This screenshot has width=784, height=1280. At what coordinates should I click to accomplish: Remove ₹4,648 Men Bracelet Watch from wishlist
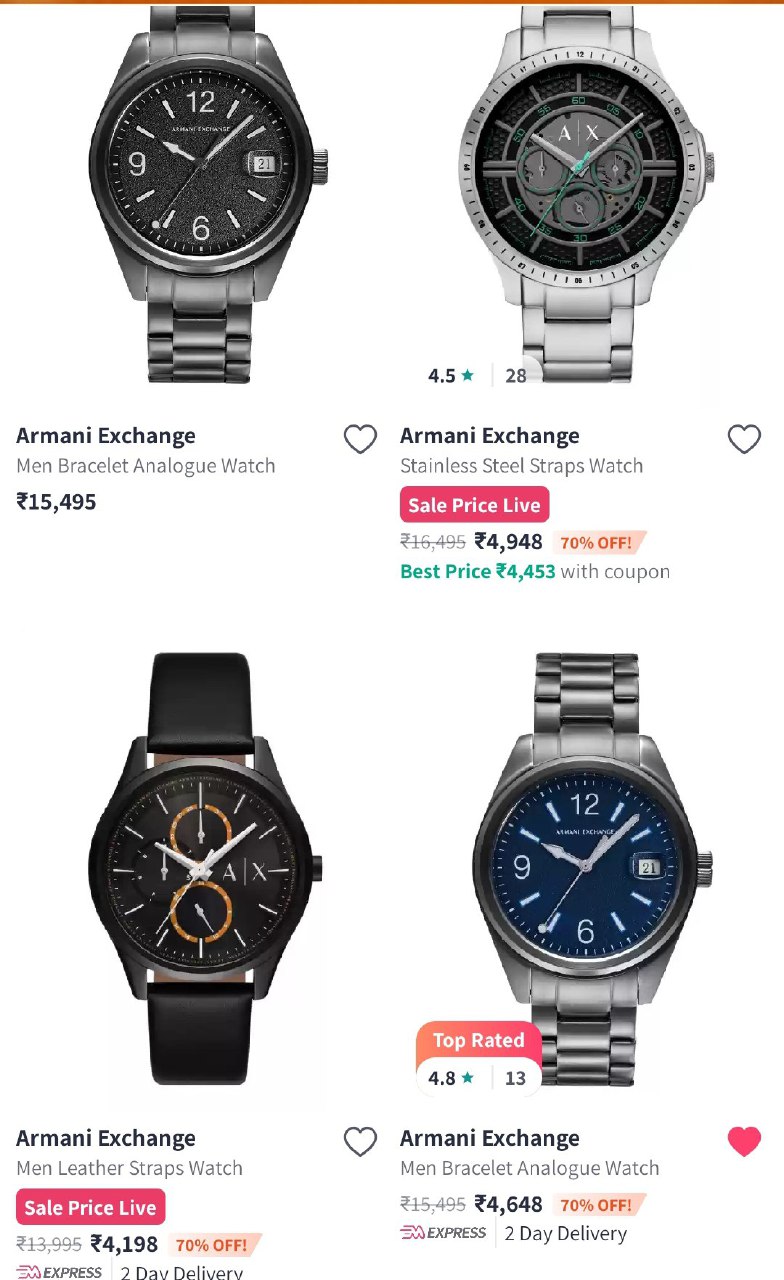(x=744, y=1141)
